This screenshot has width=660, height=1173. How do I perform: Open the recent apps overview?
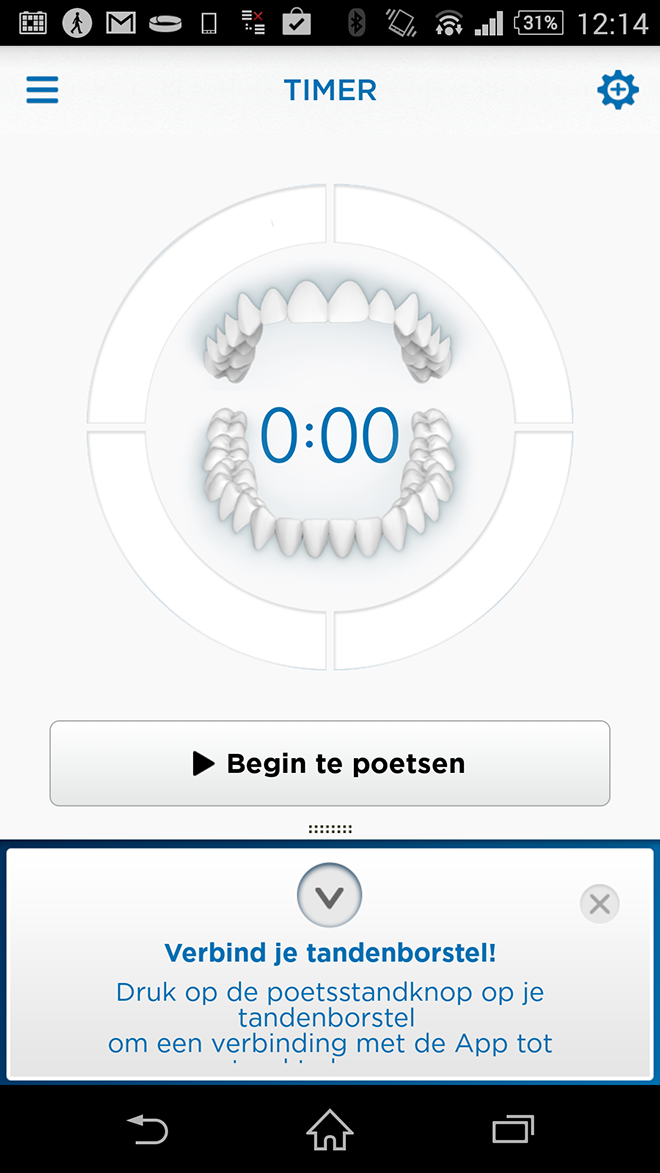pyautogui.click(x=513, y=1129)
